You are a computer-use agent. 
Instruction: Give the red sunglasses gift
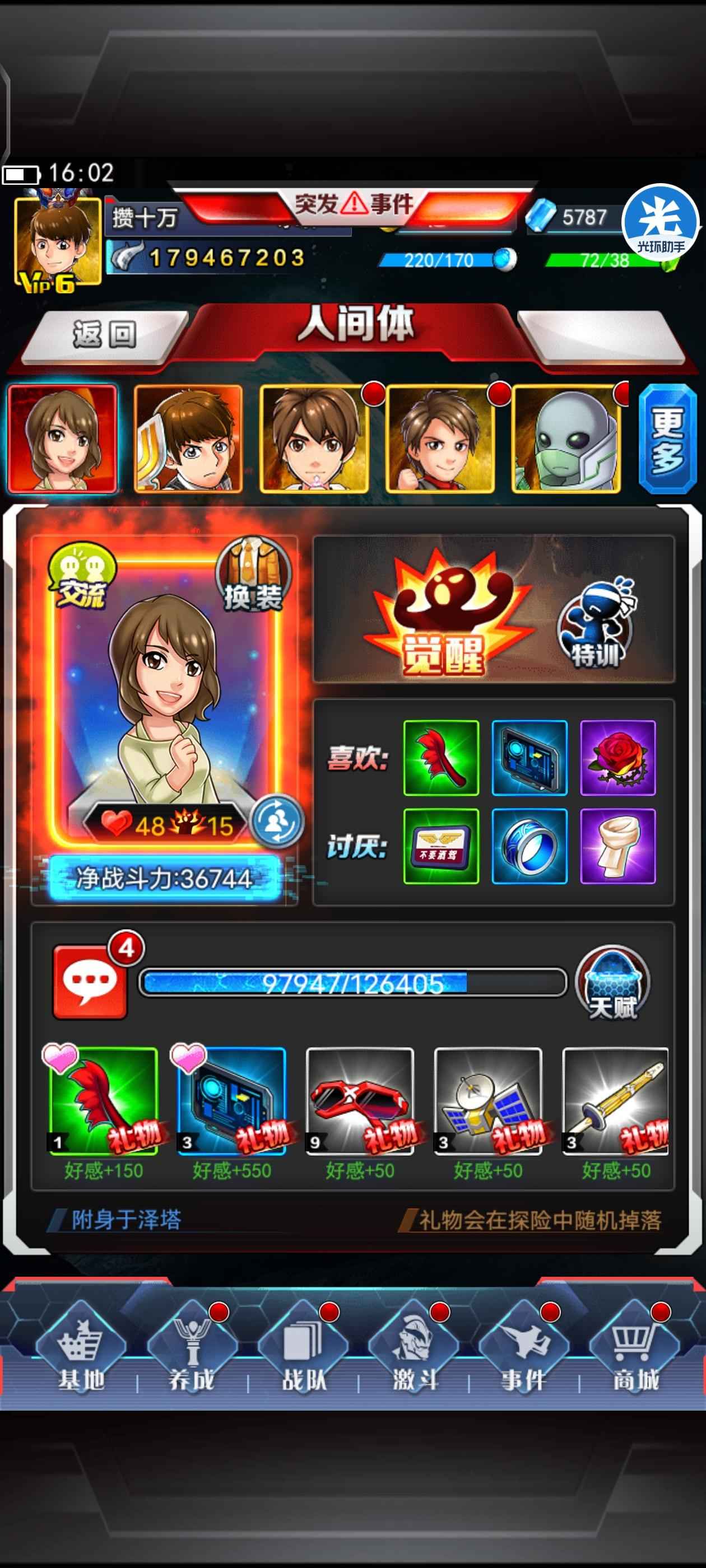pos(359,1100)
